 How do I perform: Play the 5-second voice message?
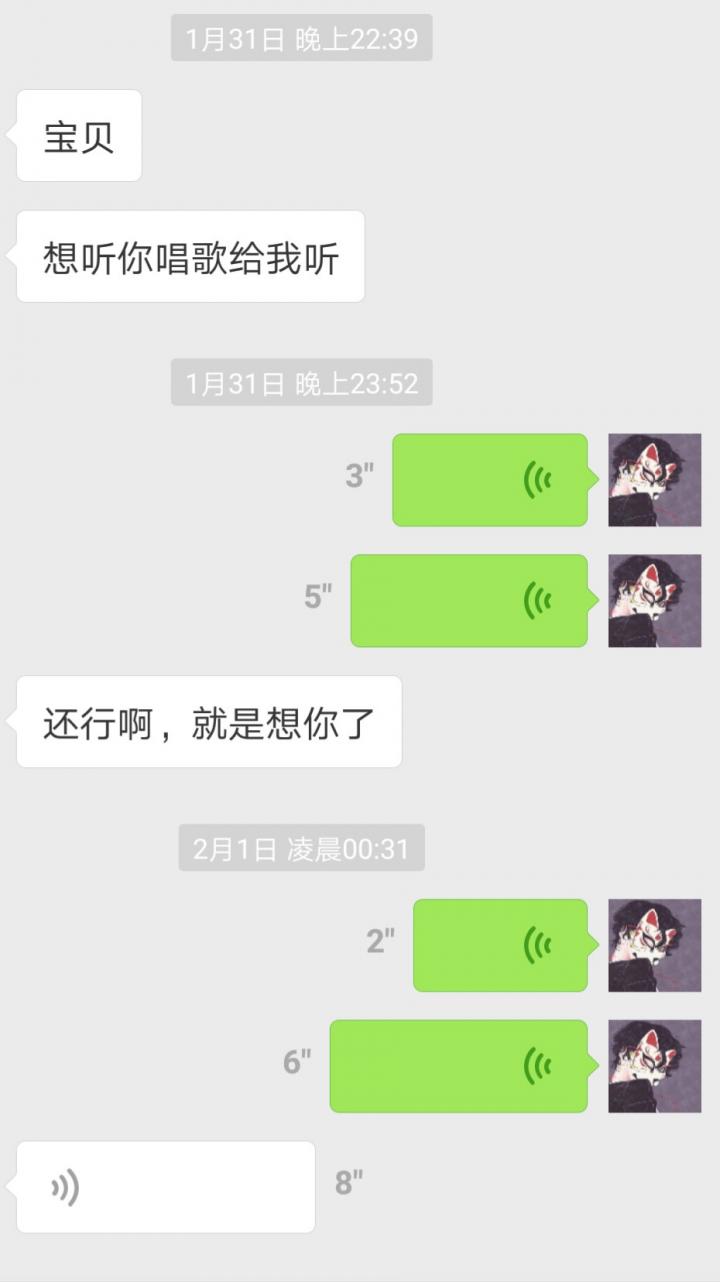click(x=467, y=601)
